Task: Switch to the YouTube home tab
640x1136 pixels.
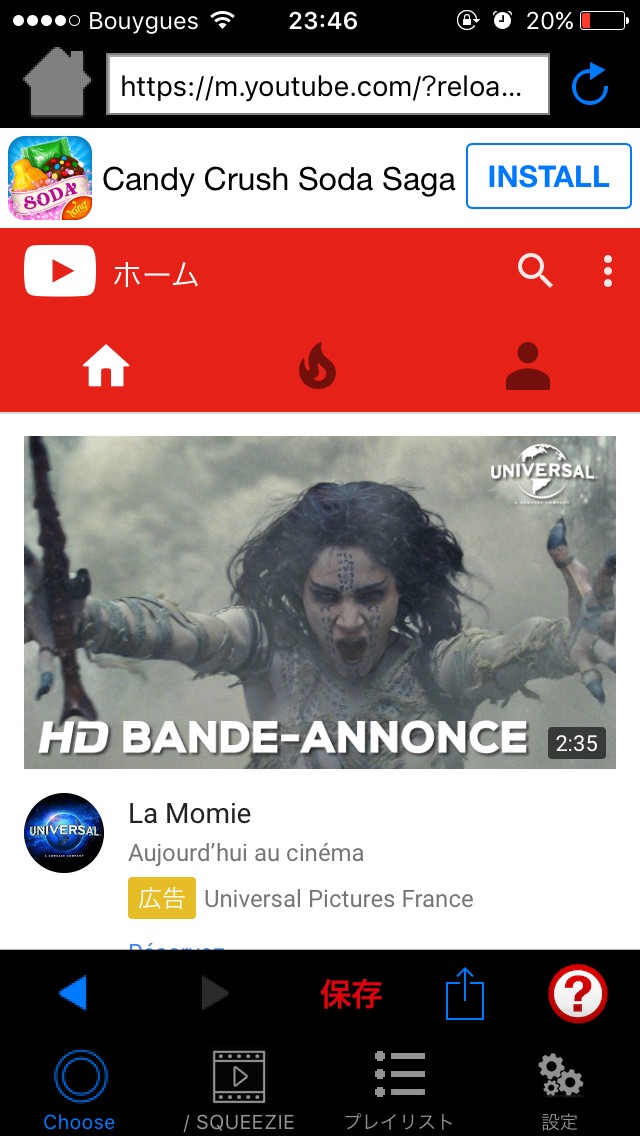Action: point(106,367)
